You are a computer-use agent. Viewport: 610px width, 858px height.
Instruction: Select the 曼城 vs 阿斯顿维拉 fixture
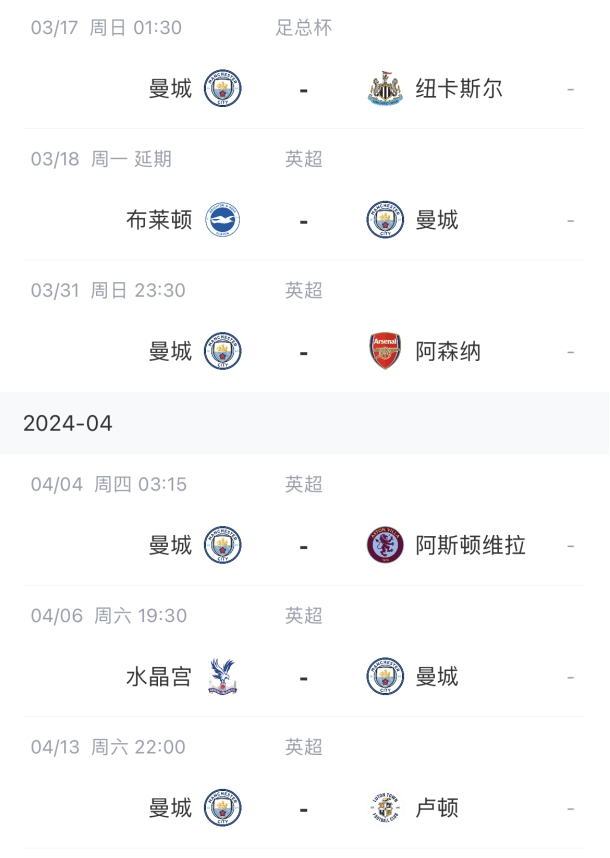303,545
